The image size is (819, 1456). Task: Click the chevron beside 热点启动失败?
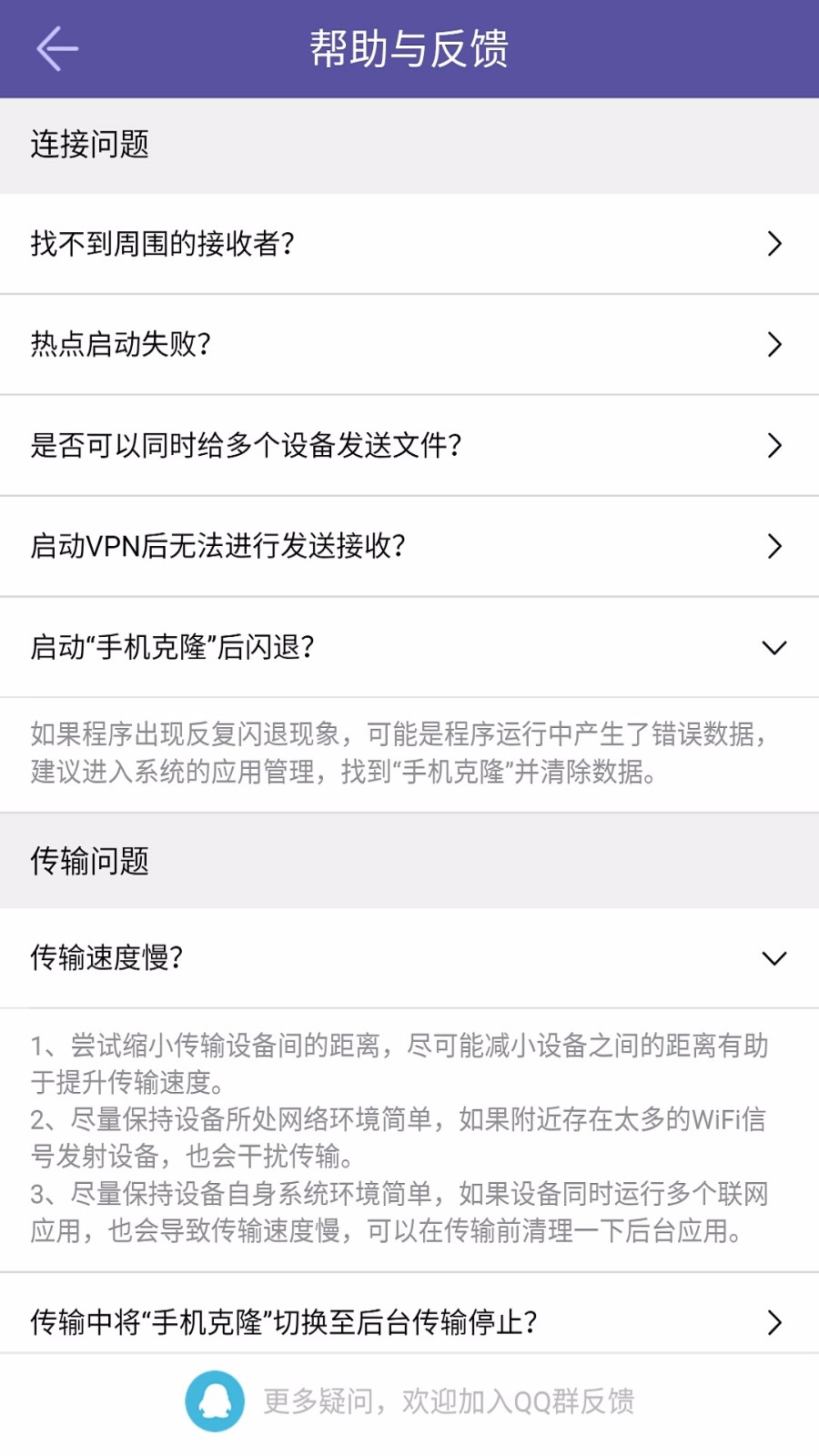tap(774, 345)
